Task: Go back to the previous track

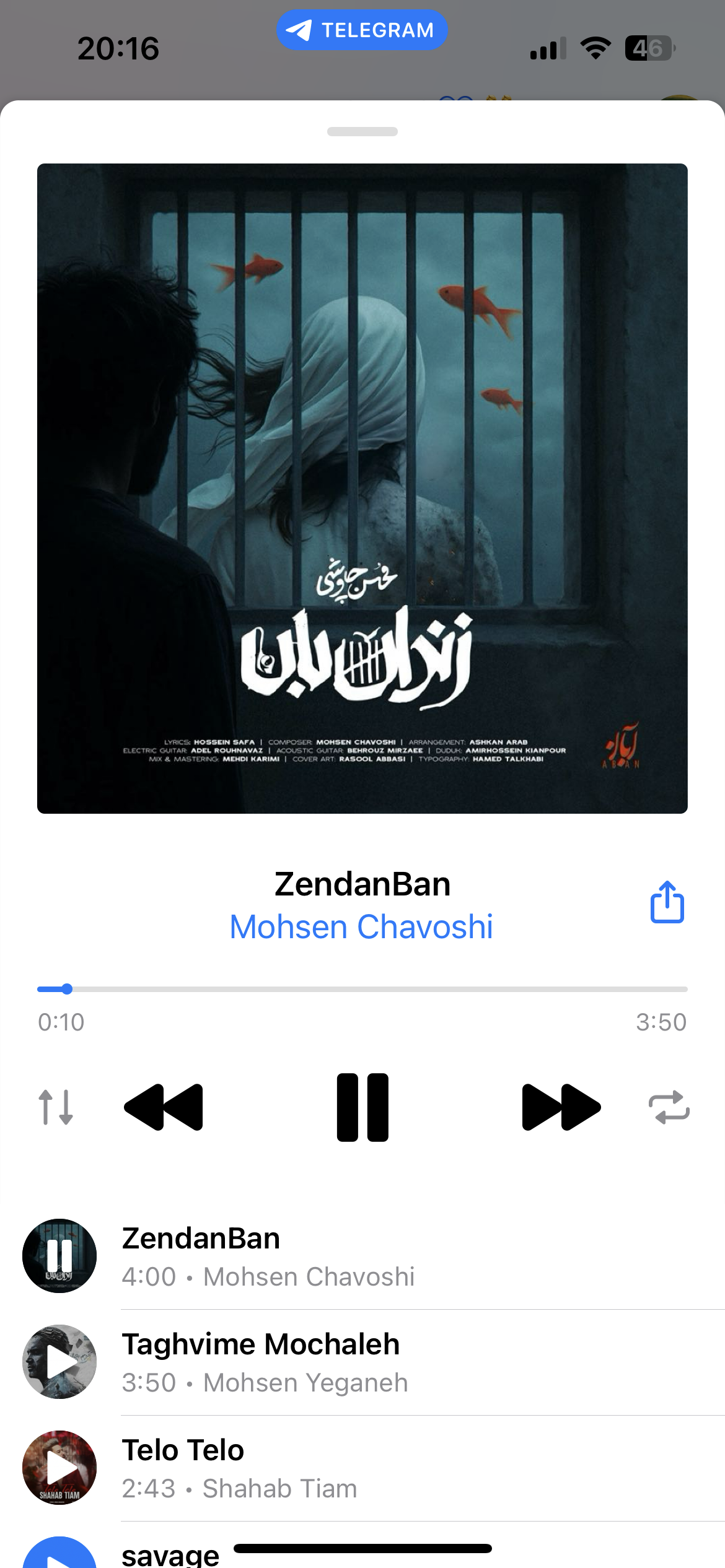Action: pyautogui.click(x=164, y=1107)
